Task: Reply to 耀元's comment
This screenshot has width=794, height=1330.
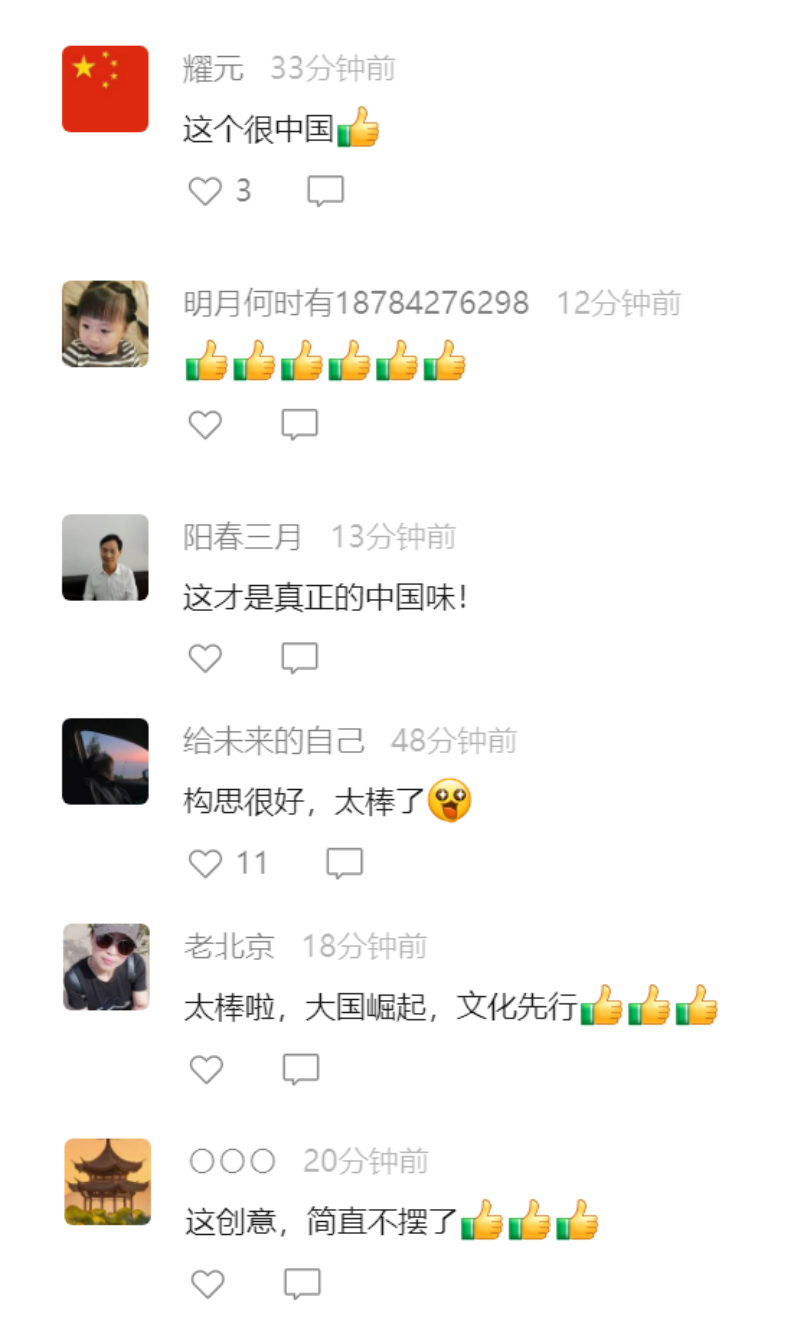Action: (325, 191)
